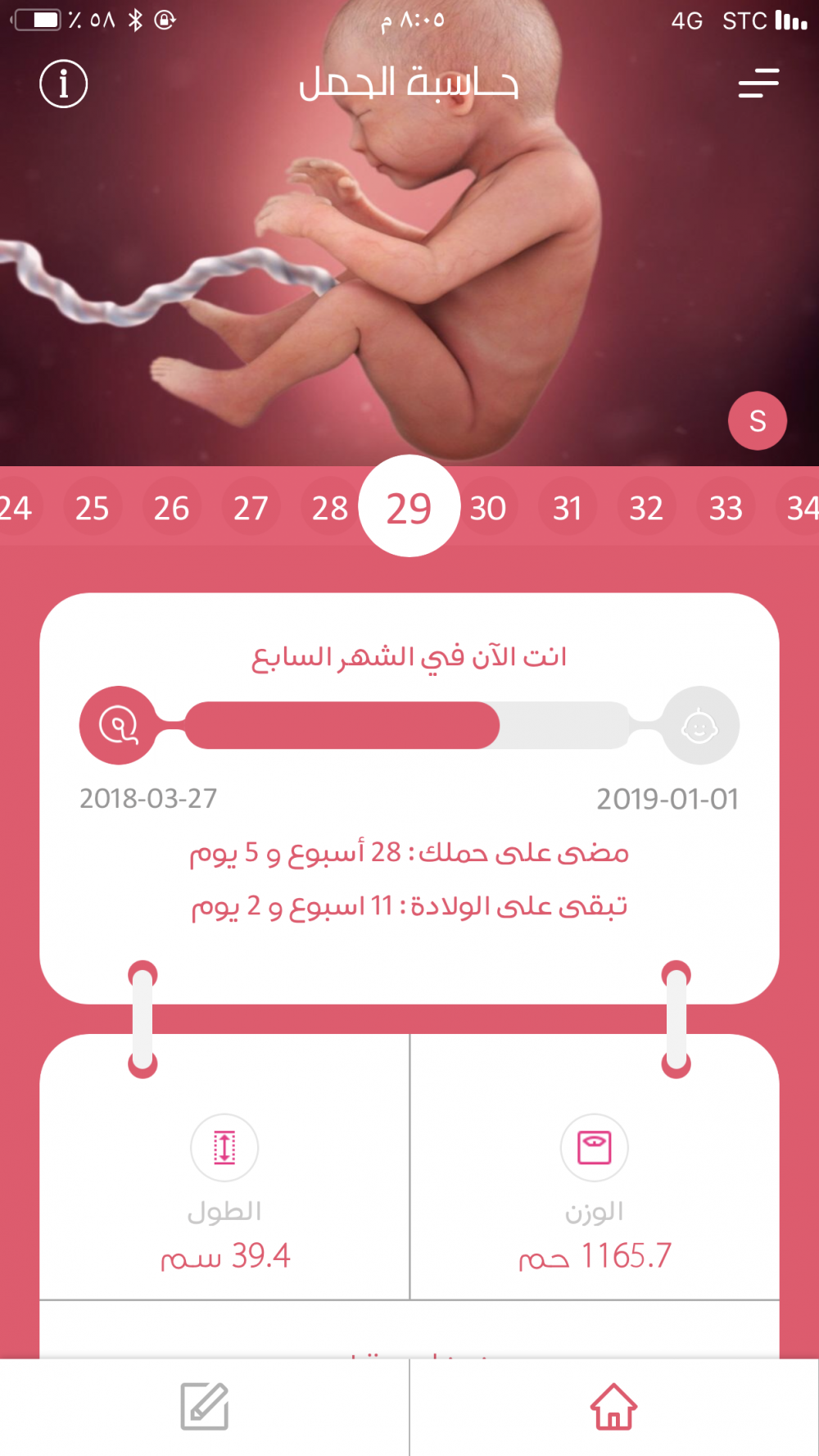Open the info icon
Screen dimensions: 819x1456
tap(64, 84)
